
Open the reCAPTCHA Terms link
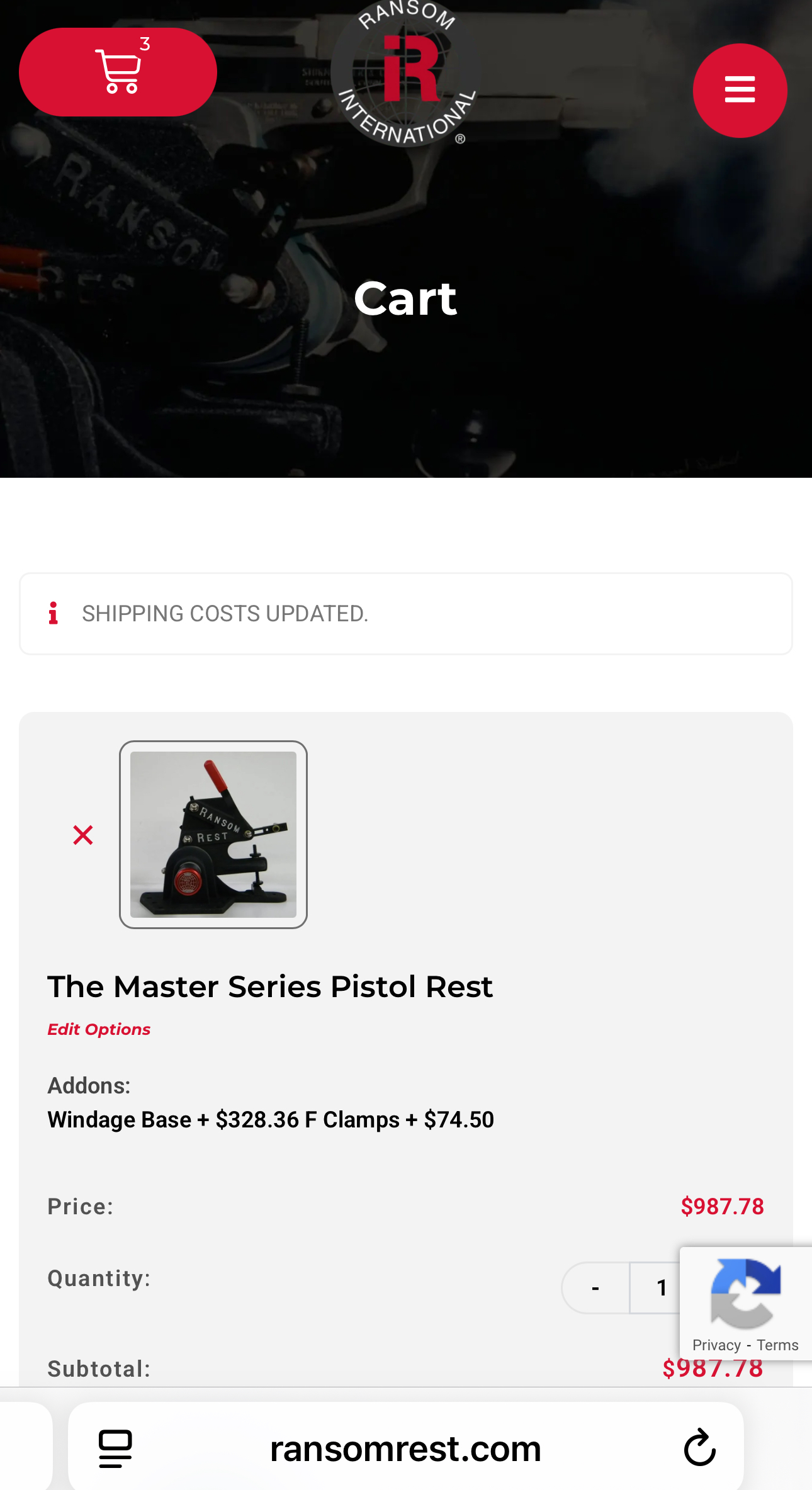point(777,1345)
